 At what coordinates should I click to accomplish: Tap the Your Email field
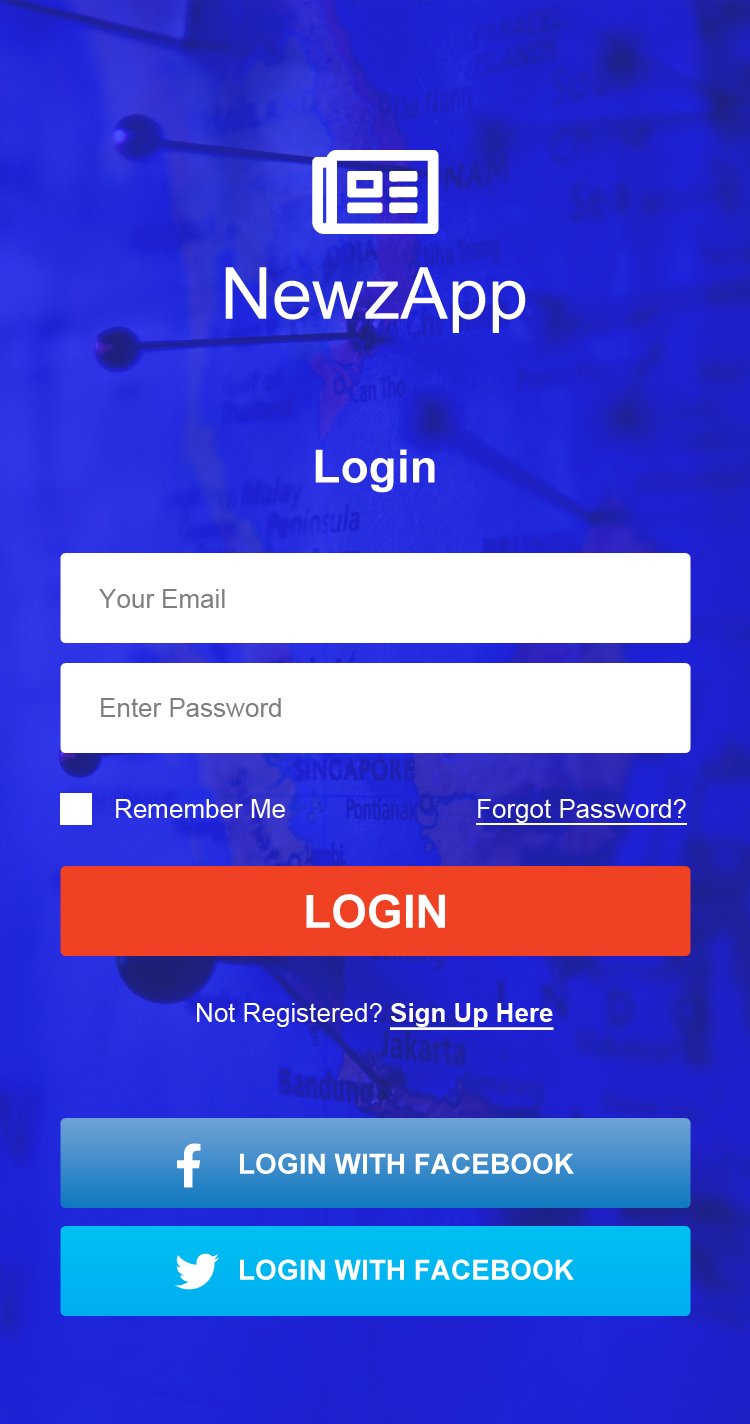[375, 598]
